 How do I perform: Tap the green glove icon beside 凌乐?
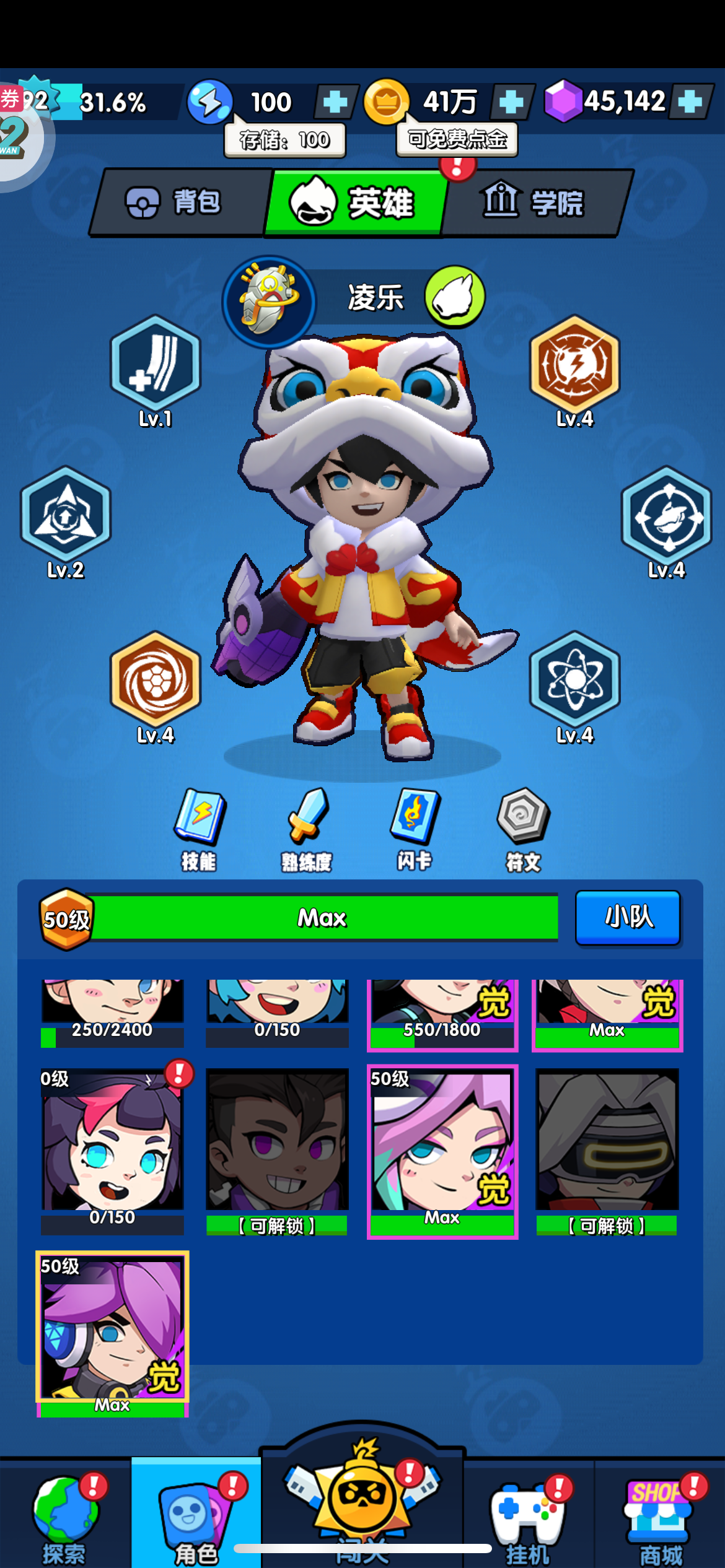pos(455,297)
